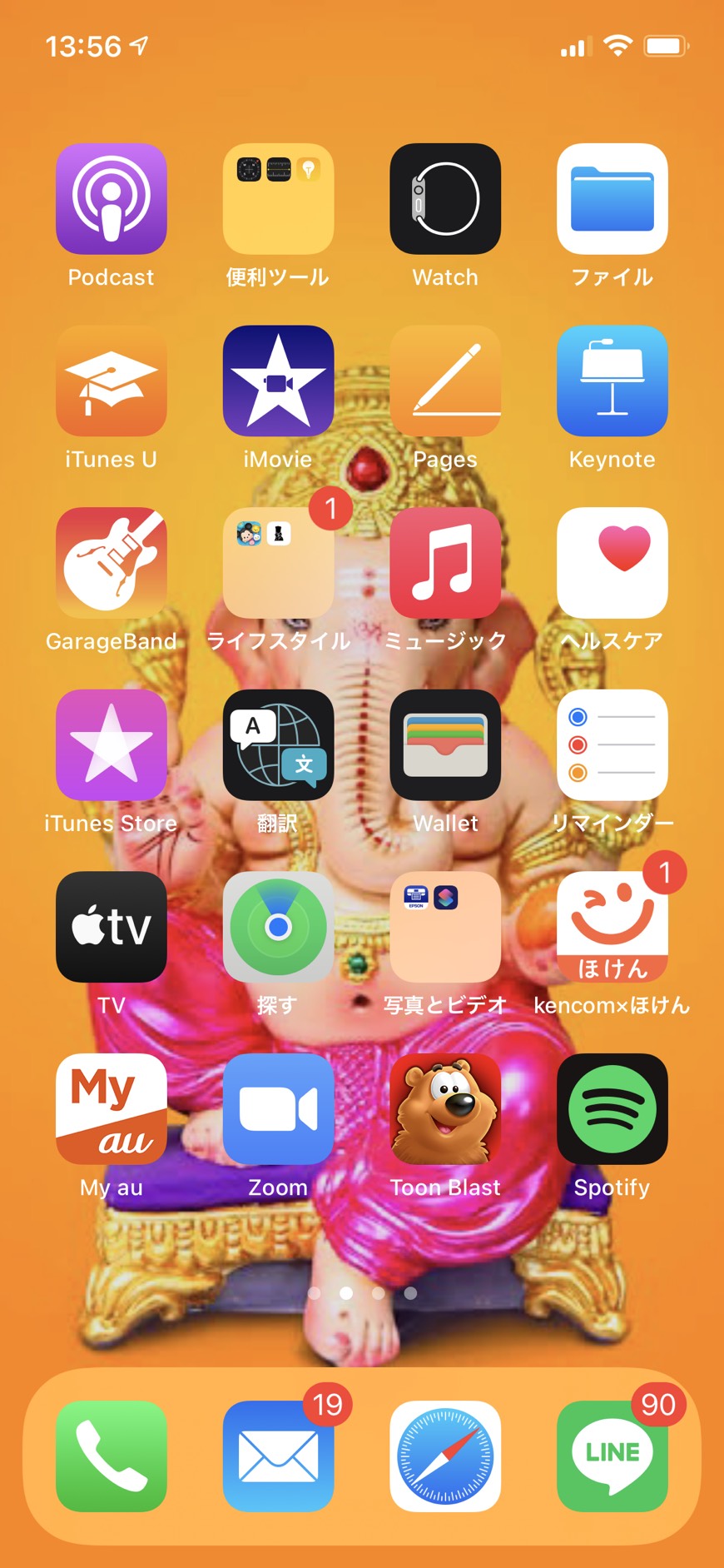Launch Zoom

click(278, 1109)
